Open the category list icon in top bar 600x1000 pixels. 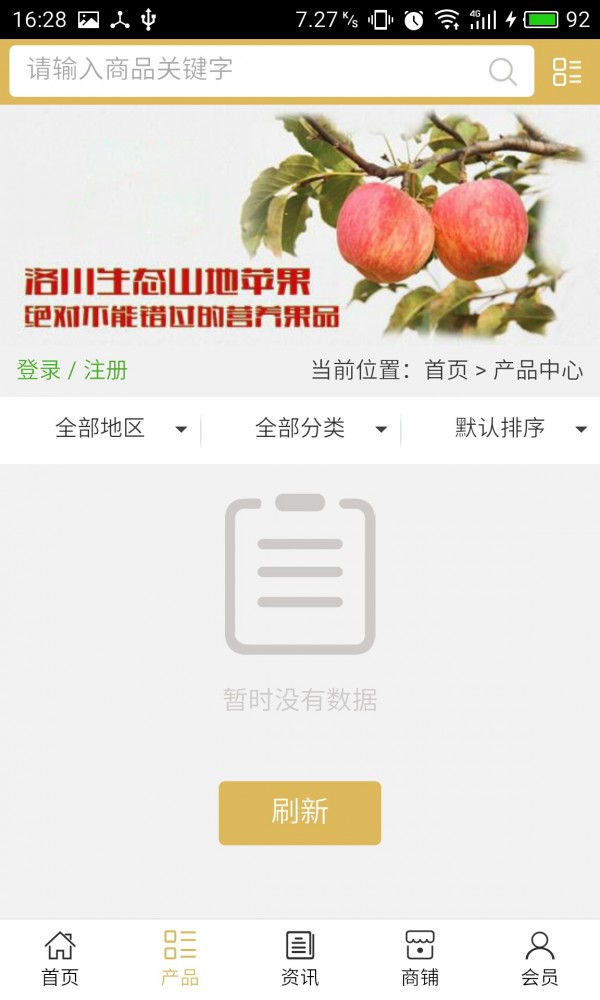click(x=567, y=71)
